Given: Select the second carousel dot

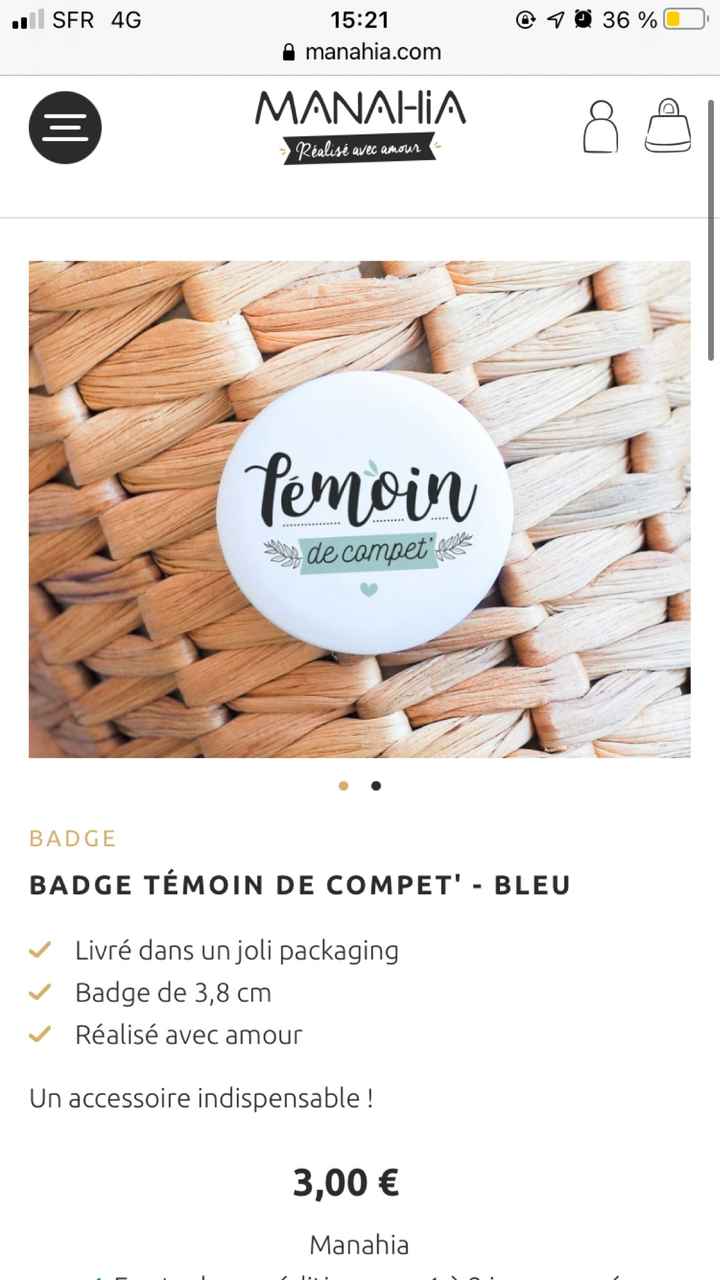Looking at the screenshot, I should pos(376,786).
